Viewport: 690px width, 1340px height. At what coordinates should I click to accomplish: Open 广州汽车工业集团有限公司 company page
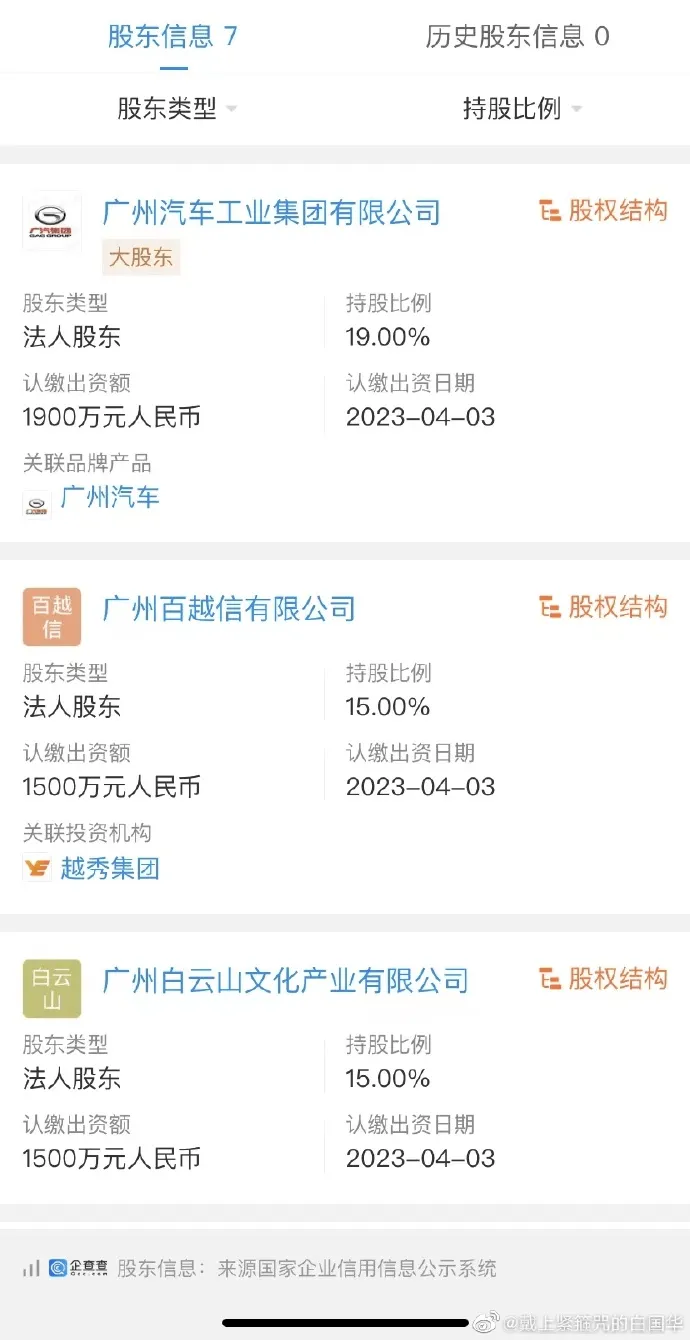[272, 213]
